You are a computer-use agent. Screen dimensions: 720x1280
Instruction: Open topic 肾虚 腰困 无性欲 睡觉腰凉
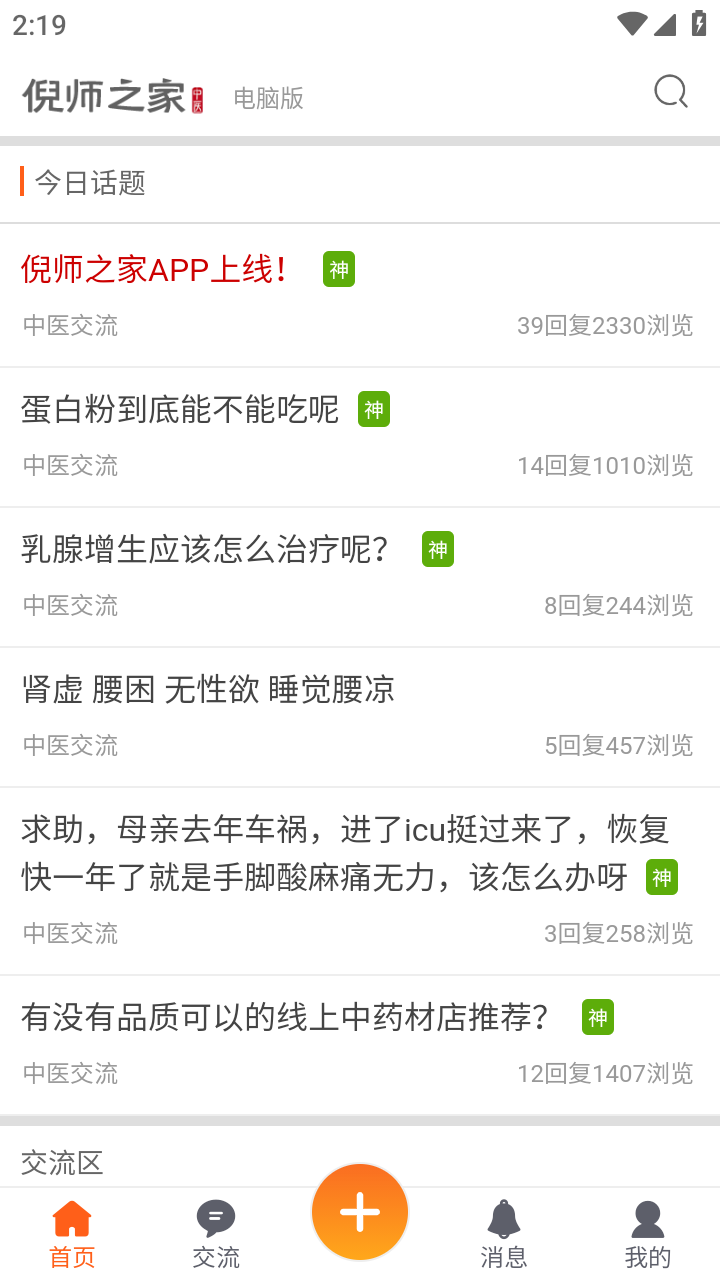208,689
